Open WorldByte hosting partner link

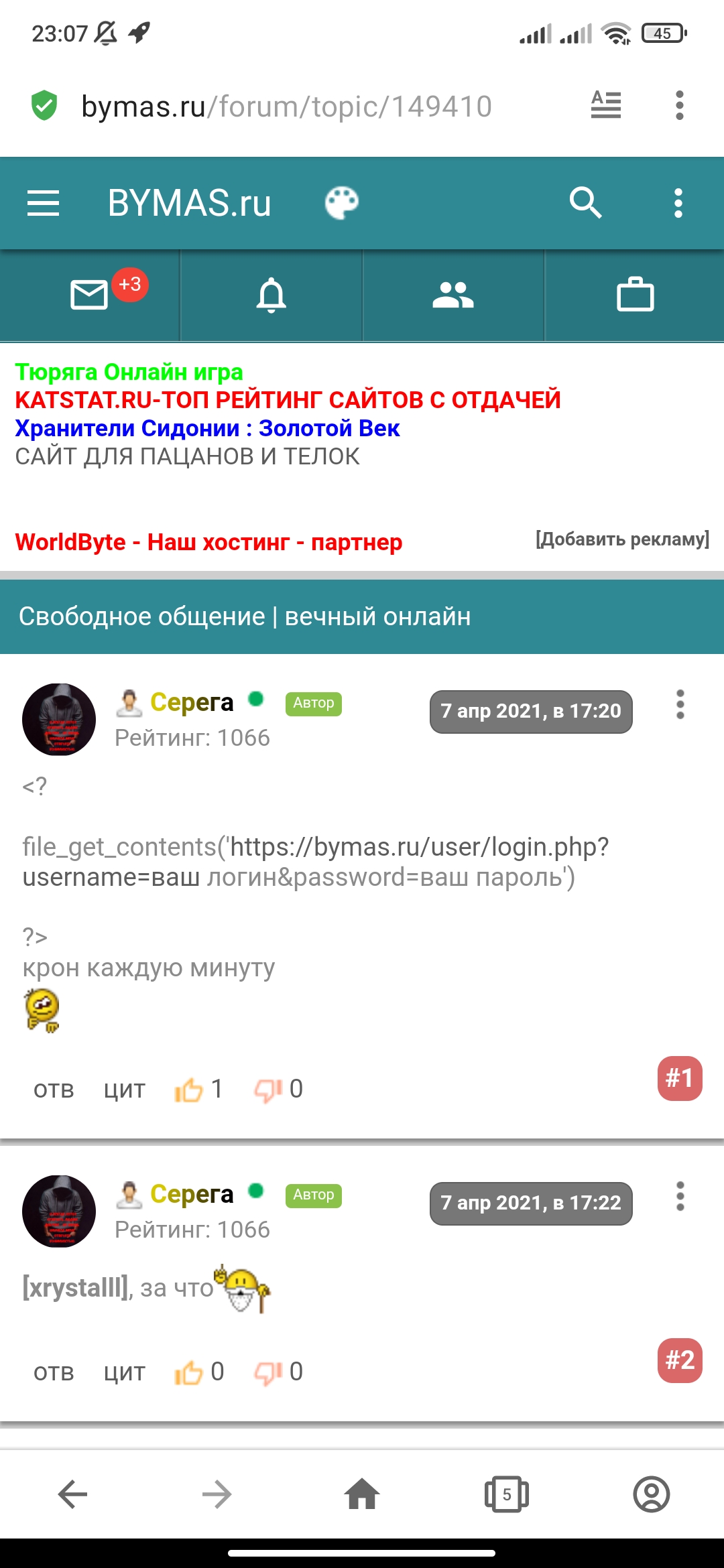coord(208,541)
